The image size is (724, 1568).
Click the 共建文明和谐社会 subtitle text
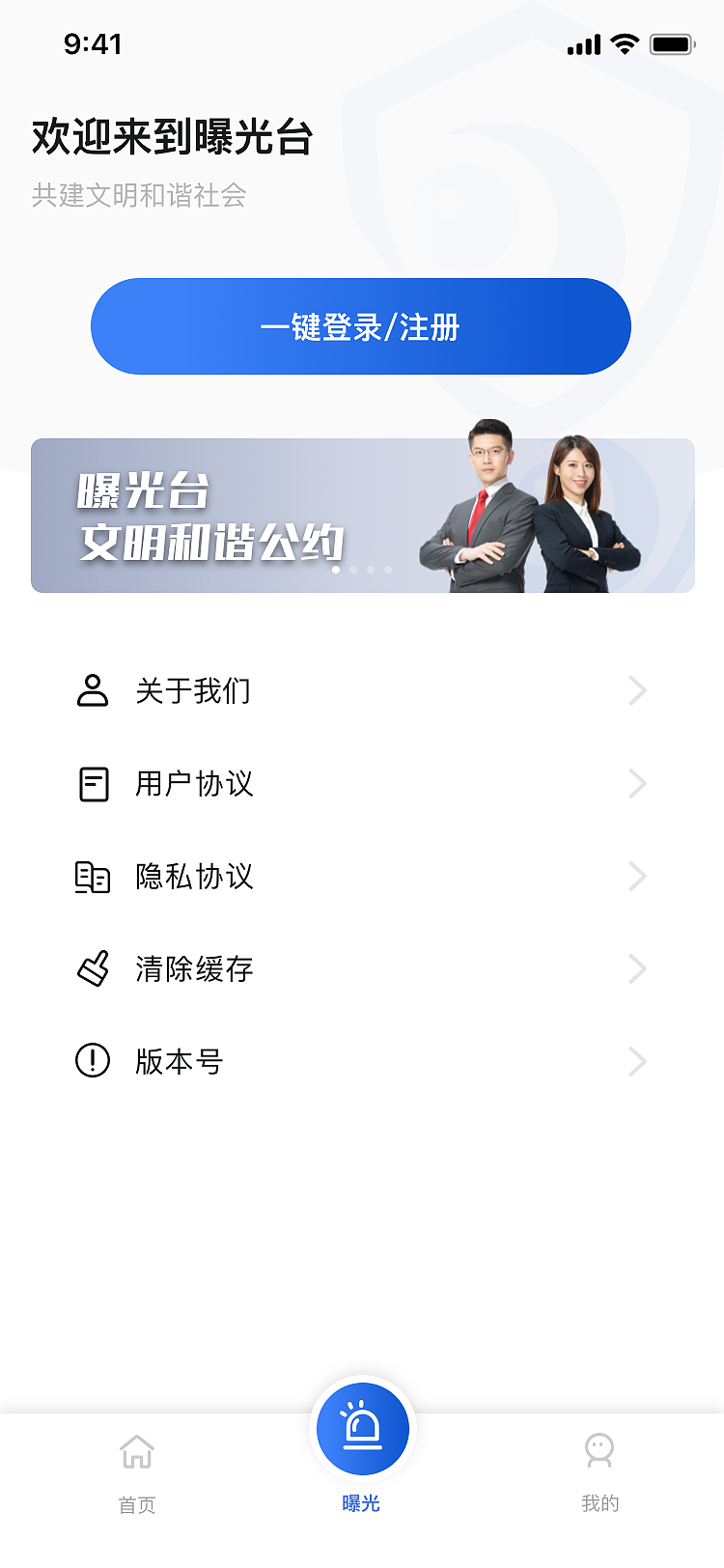pos(137,197)
